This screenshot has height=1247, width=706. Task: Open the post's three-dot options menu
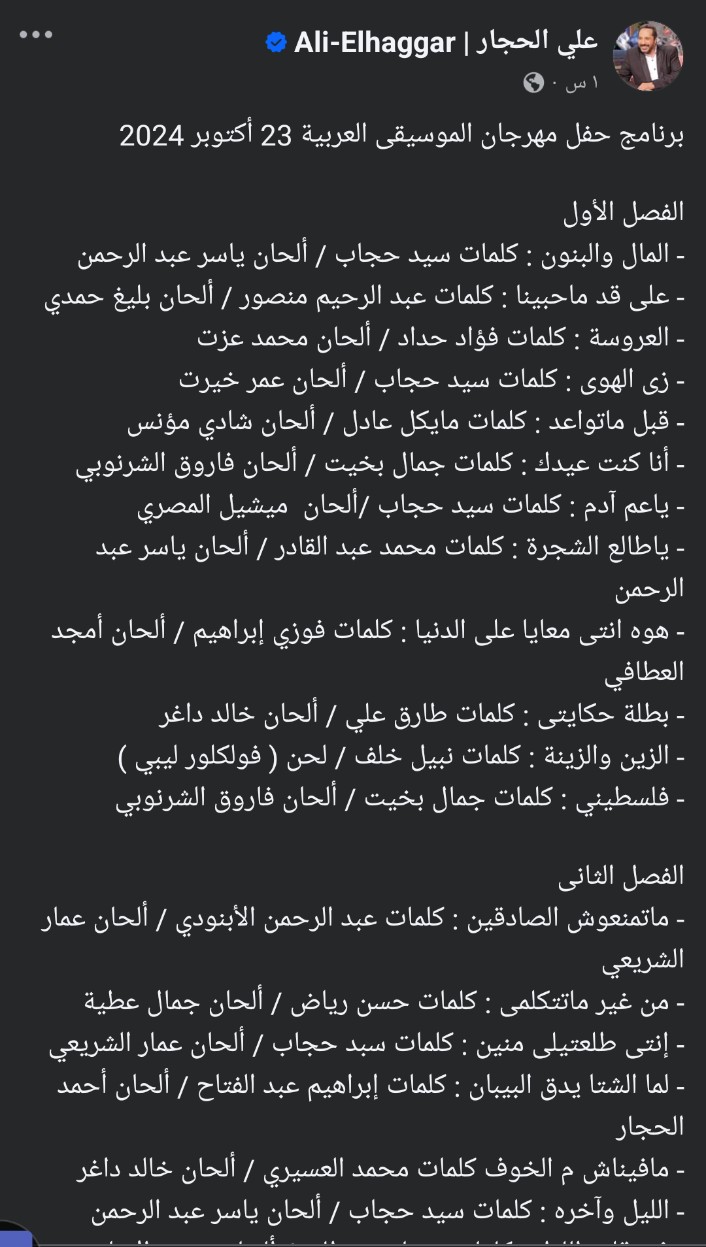pos(36,35)
